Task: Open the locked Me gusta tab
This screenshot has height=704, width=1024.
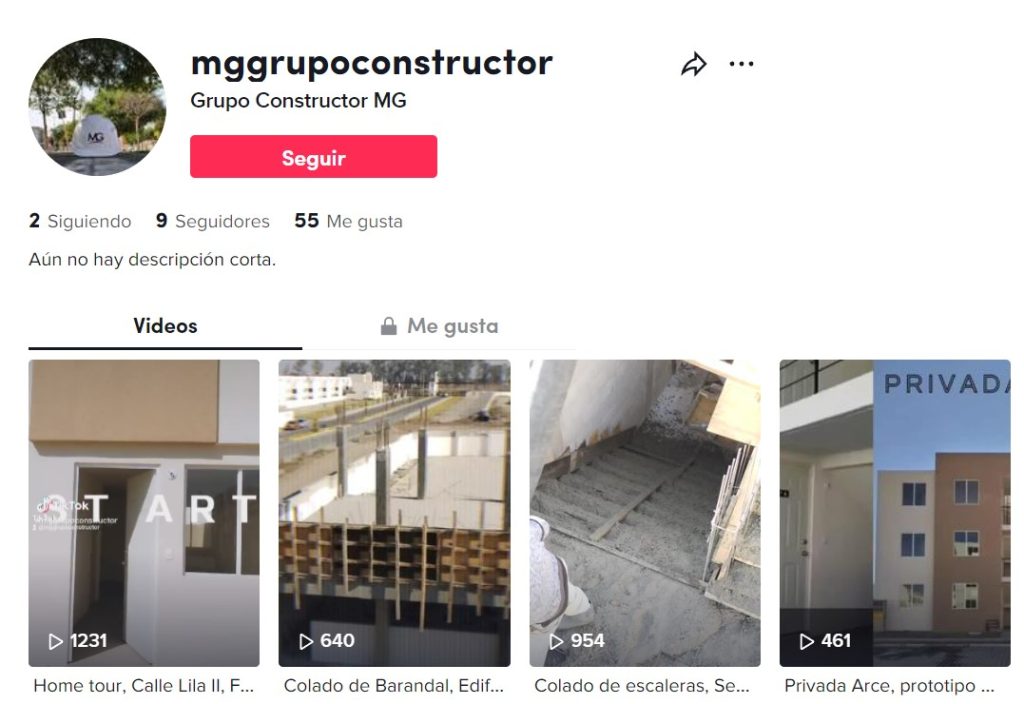Action: [439, 326]
